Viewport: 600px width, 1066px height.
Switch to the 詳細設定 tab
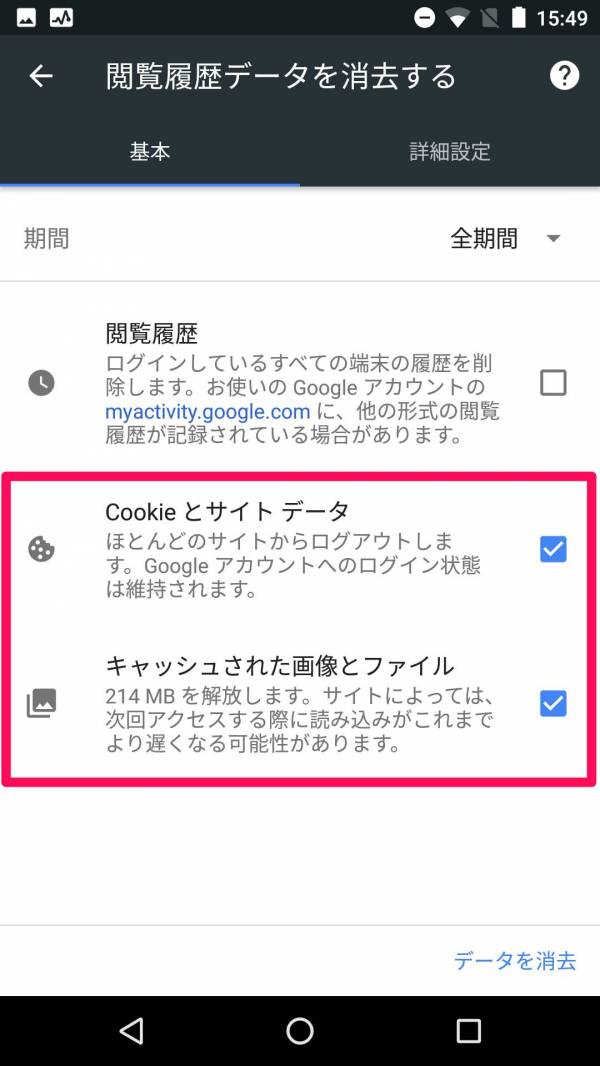(x=450, y=152)
